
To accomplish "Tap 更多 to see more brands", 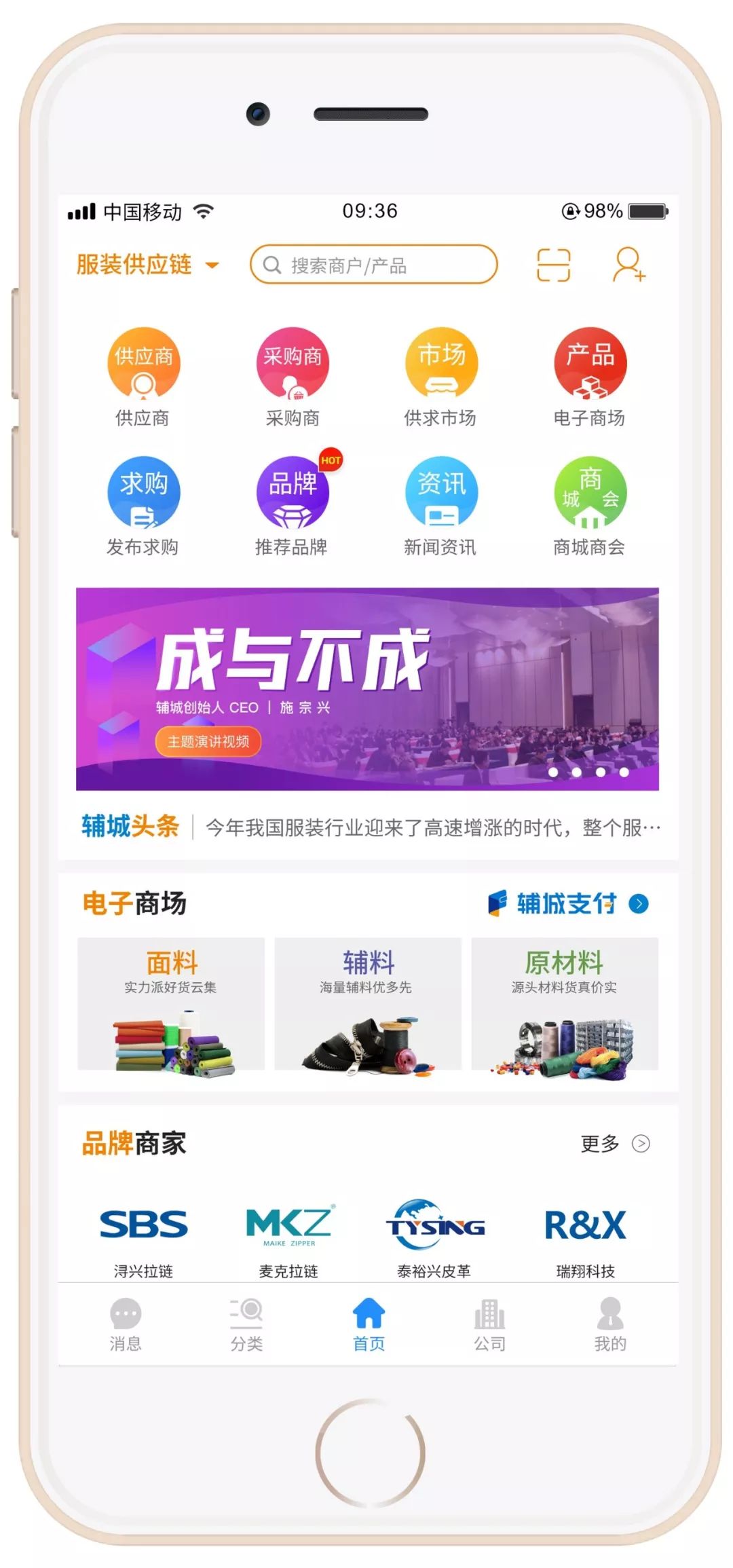I will coord(614,1144).
